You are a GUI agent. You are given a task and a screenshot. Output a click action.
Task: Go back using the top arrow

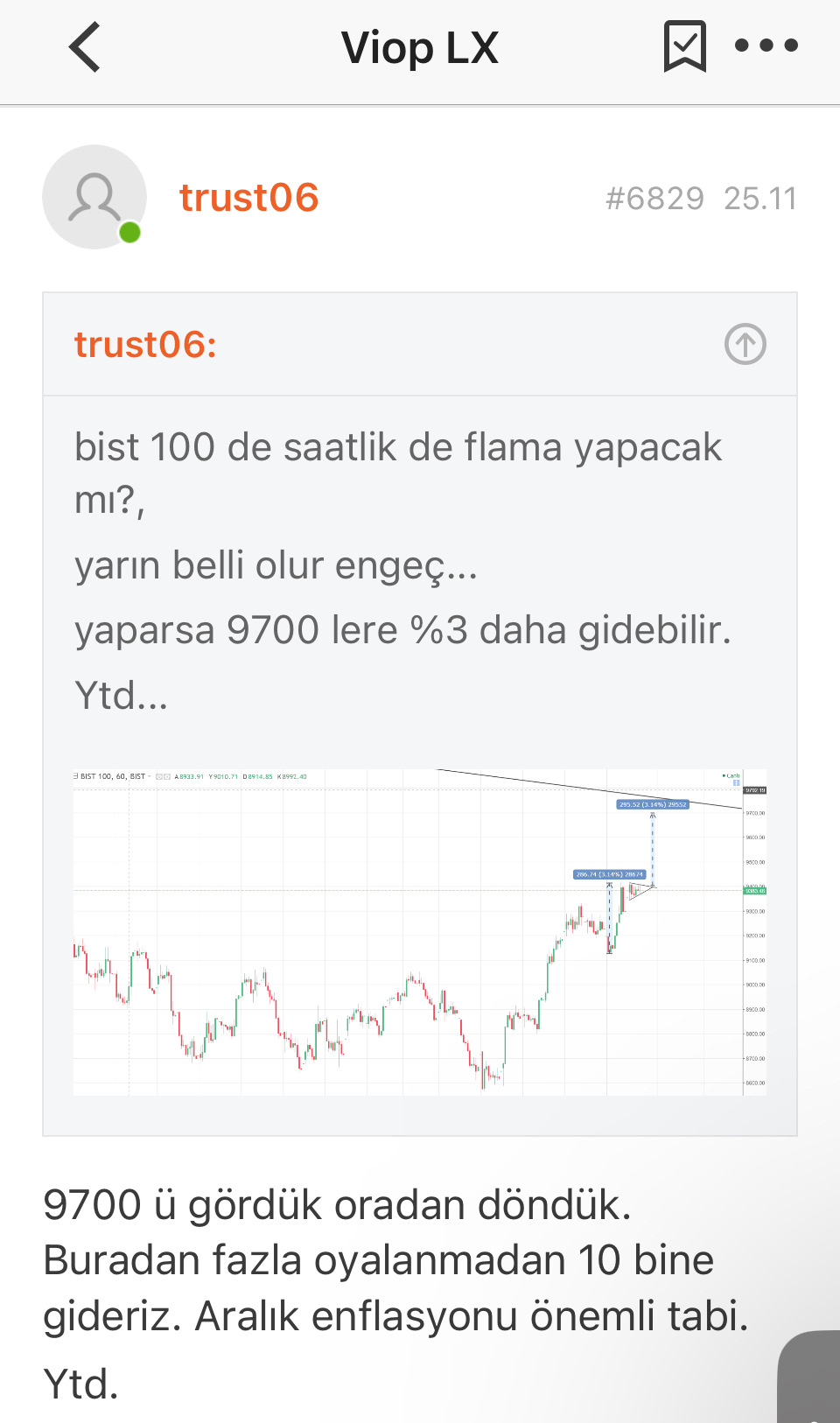85,46
